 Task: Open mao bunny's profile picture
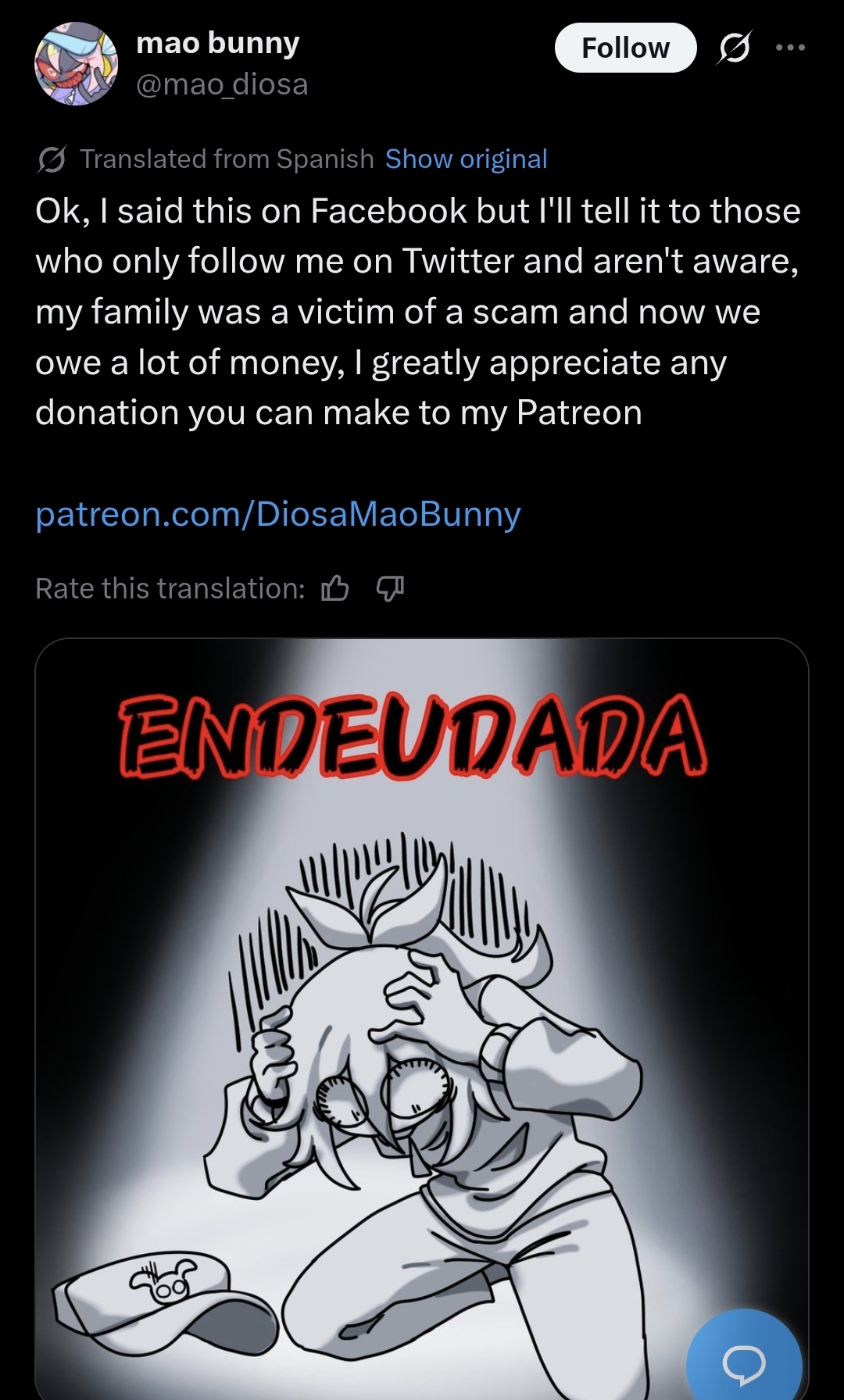[x=76, y=64]
